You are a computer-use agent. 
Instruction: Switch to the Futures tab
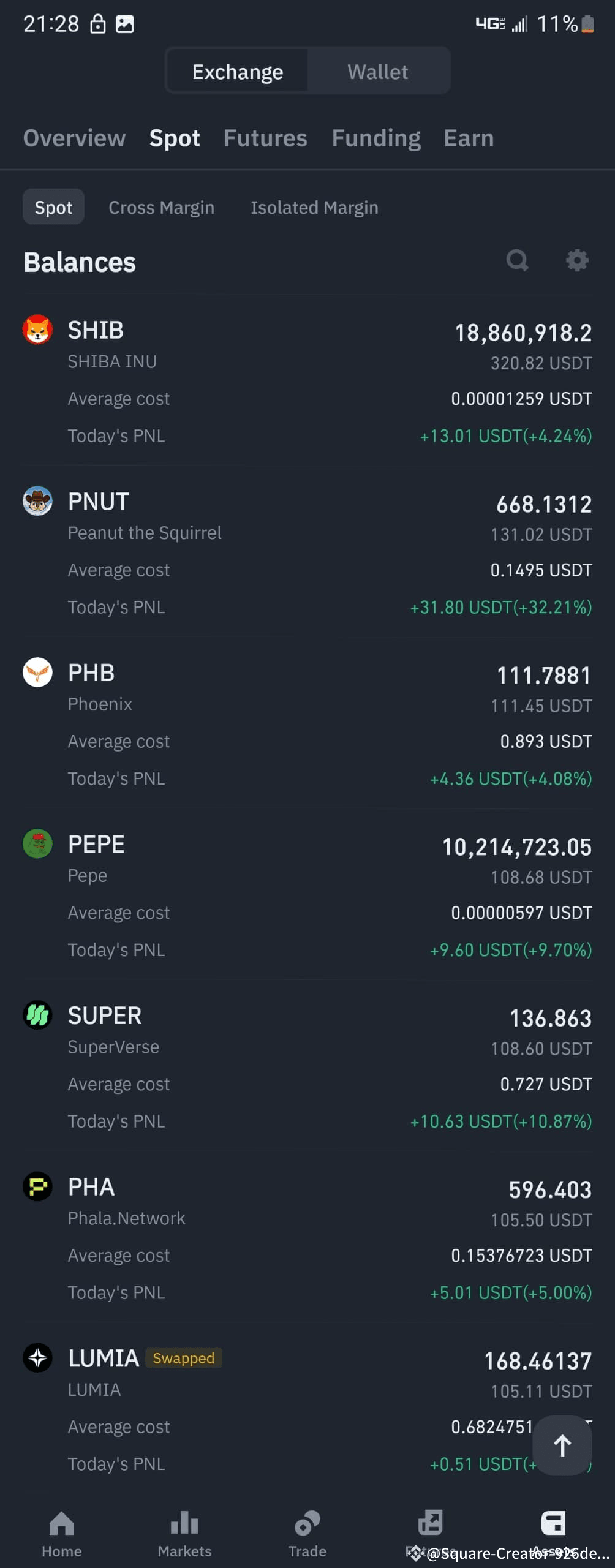[x=265, y=138]
